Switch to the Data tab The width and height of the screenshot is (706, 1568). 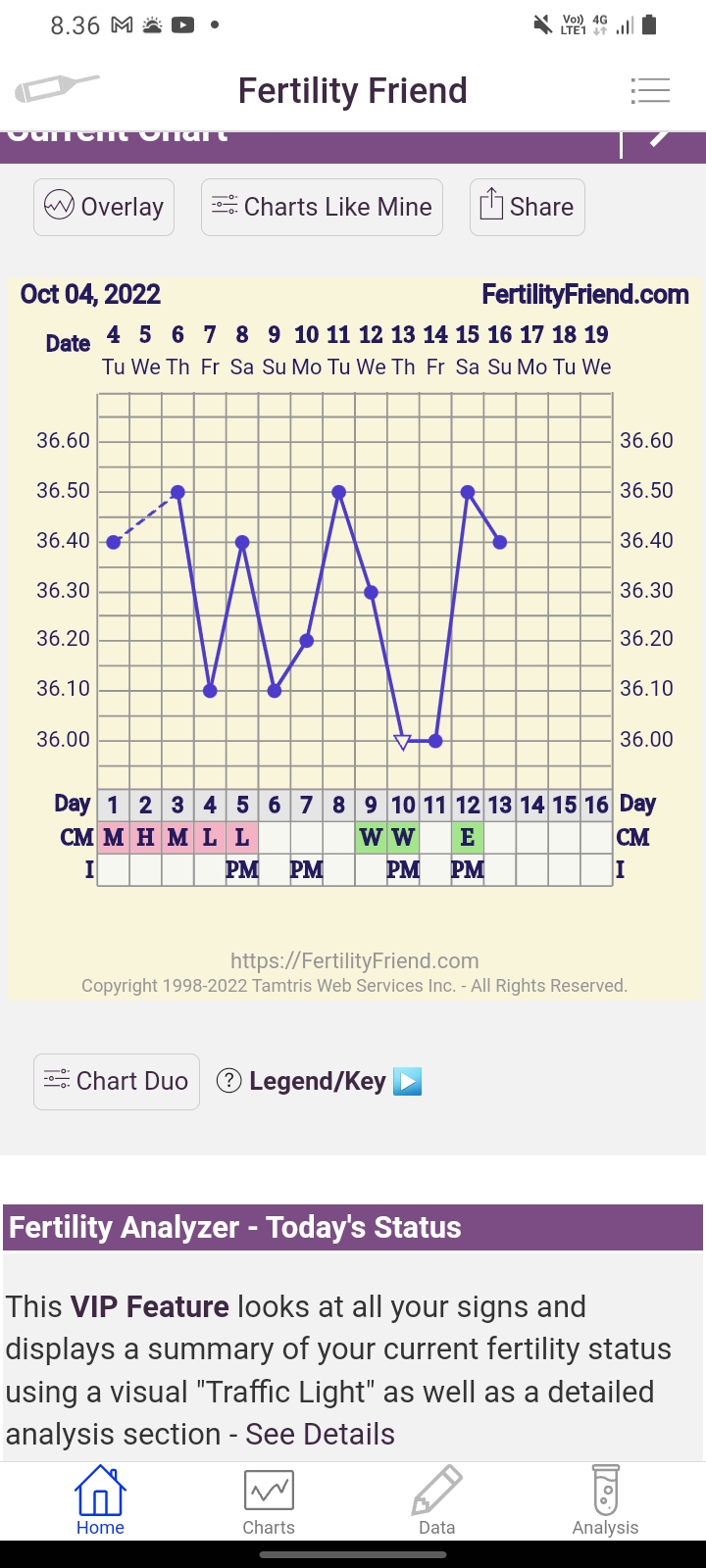(x=436, y=1500)
